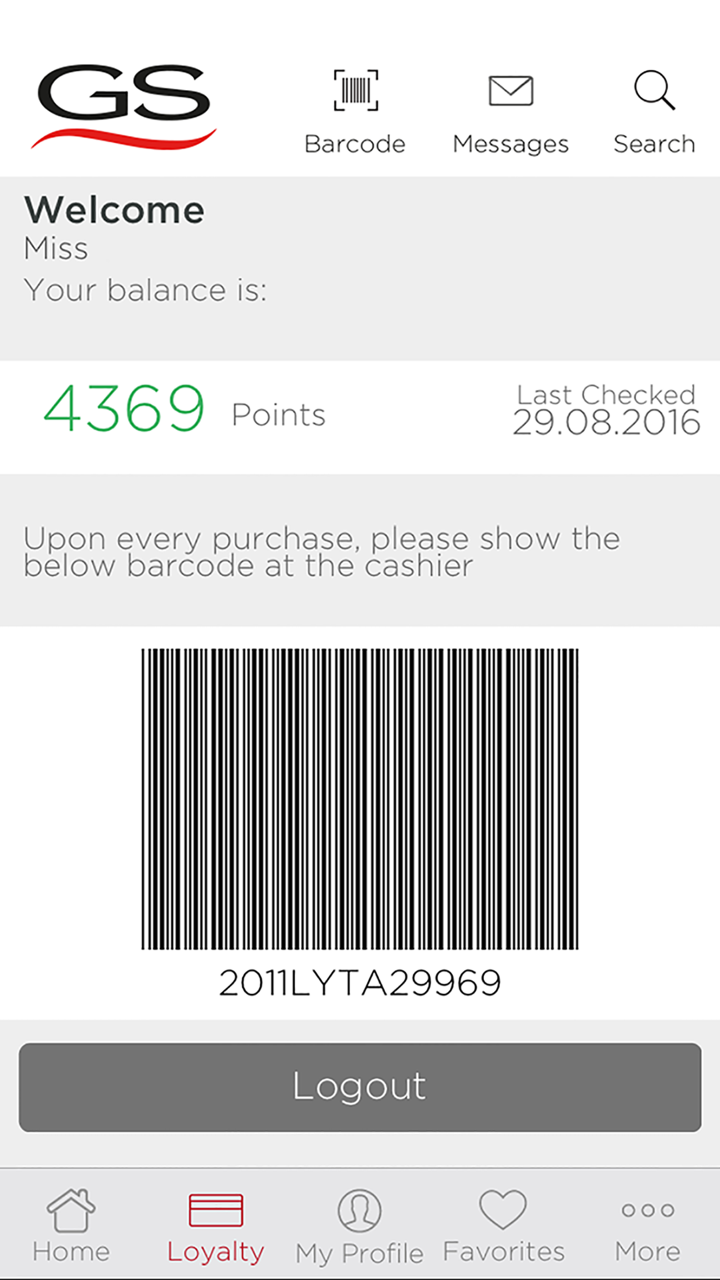
Task: Select the Loyalty tab
Action: (x=215, y=1225)
